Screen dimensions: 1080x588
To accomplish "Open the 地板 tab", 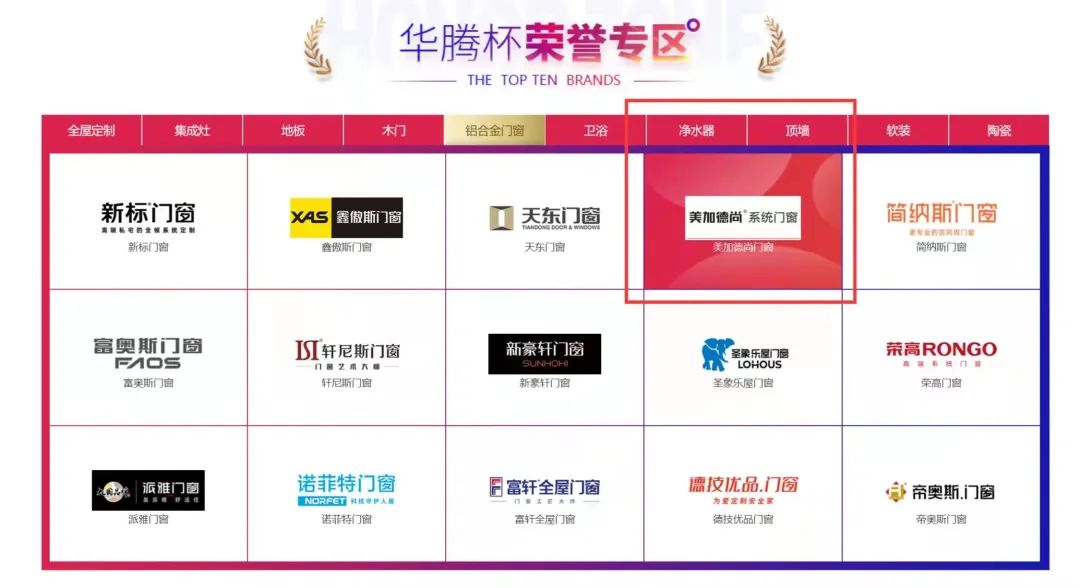I will 293,131.
